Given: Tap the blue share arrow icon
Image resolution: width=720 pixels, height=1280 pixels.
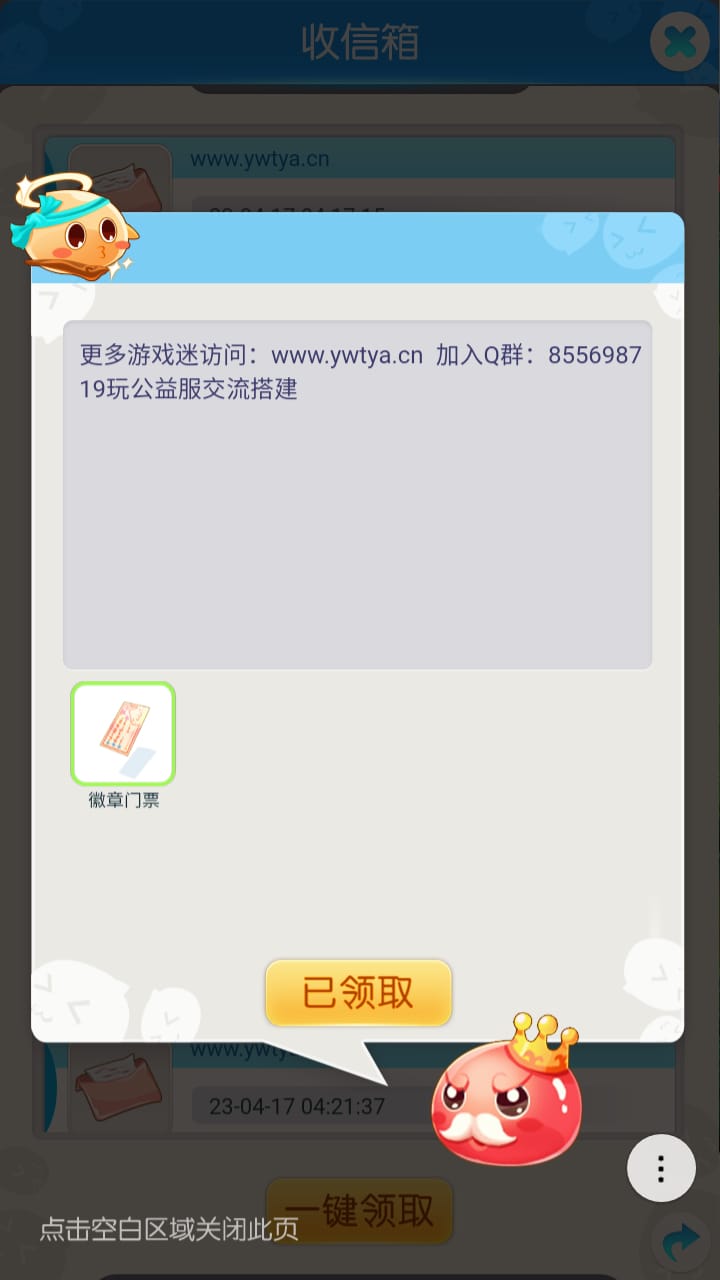Looking at the screenshot, I should pyautogui.click(x=682, y=1243).
